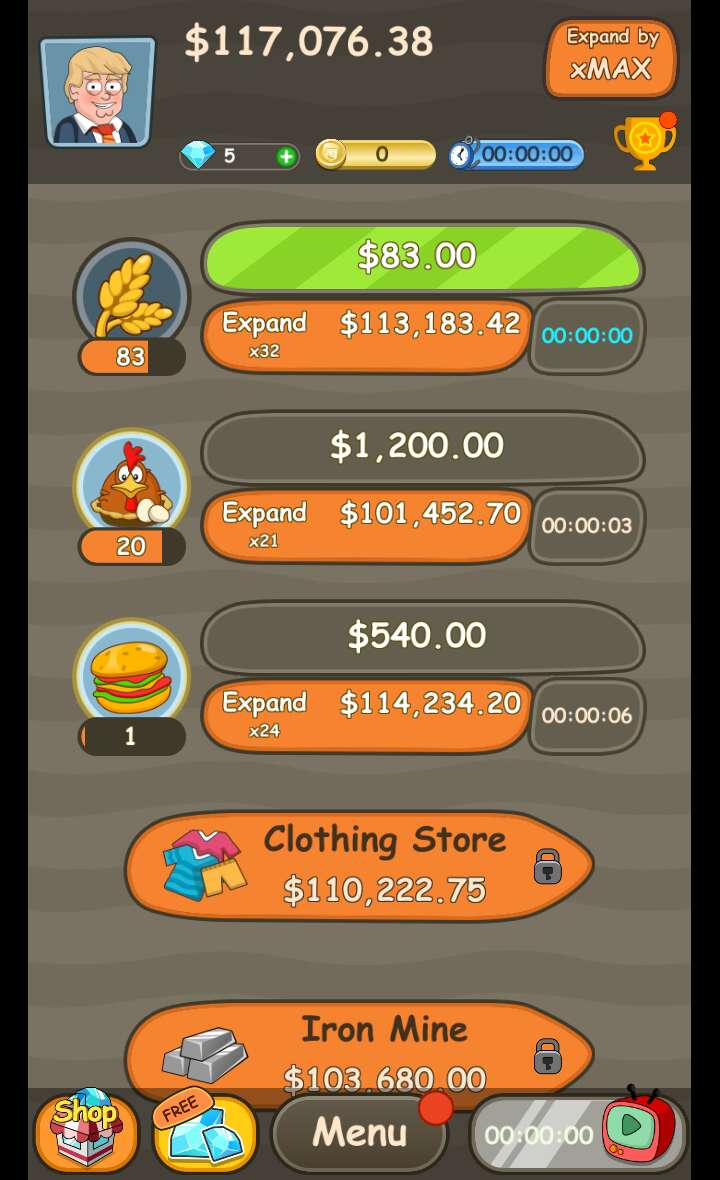Add more diamonds with the green plus
The height and width of the screenshot is (1180, 720).
coord(286,156)
